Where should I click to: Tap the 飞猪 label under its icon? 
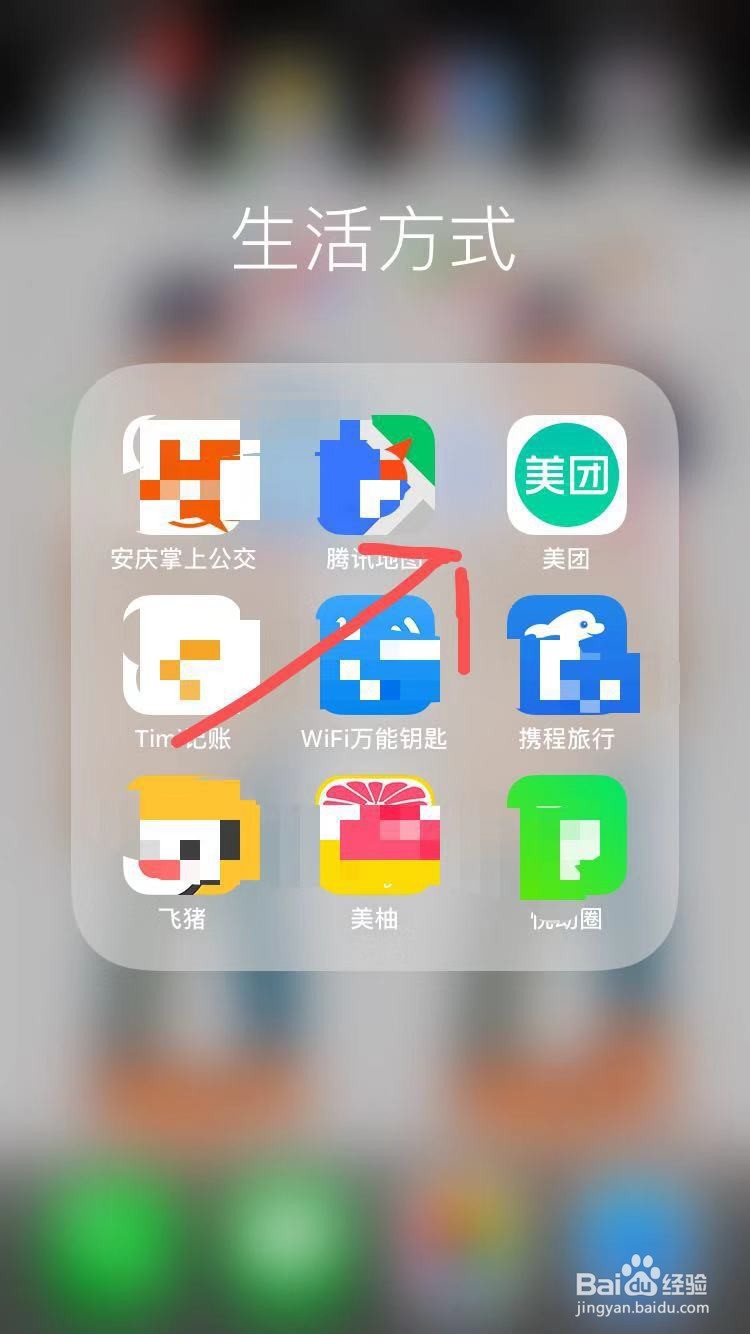[184, 920]
